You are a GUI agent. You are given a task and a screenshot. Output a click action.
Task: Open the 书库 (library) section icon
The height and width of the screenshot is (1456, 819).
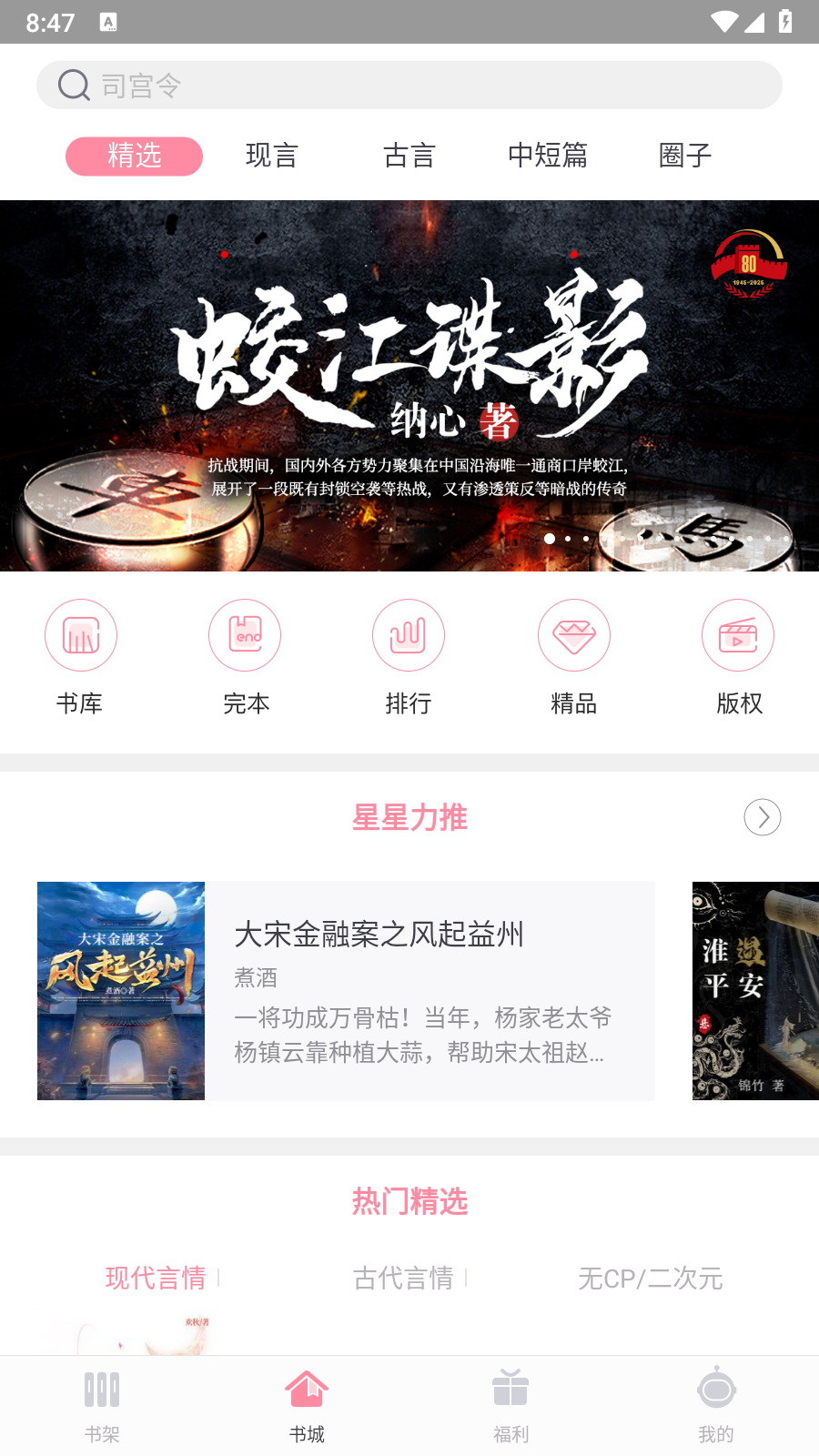[80, 635]
